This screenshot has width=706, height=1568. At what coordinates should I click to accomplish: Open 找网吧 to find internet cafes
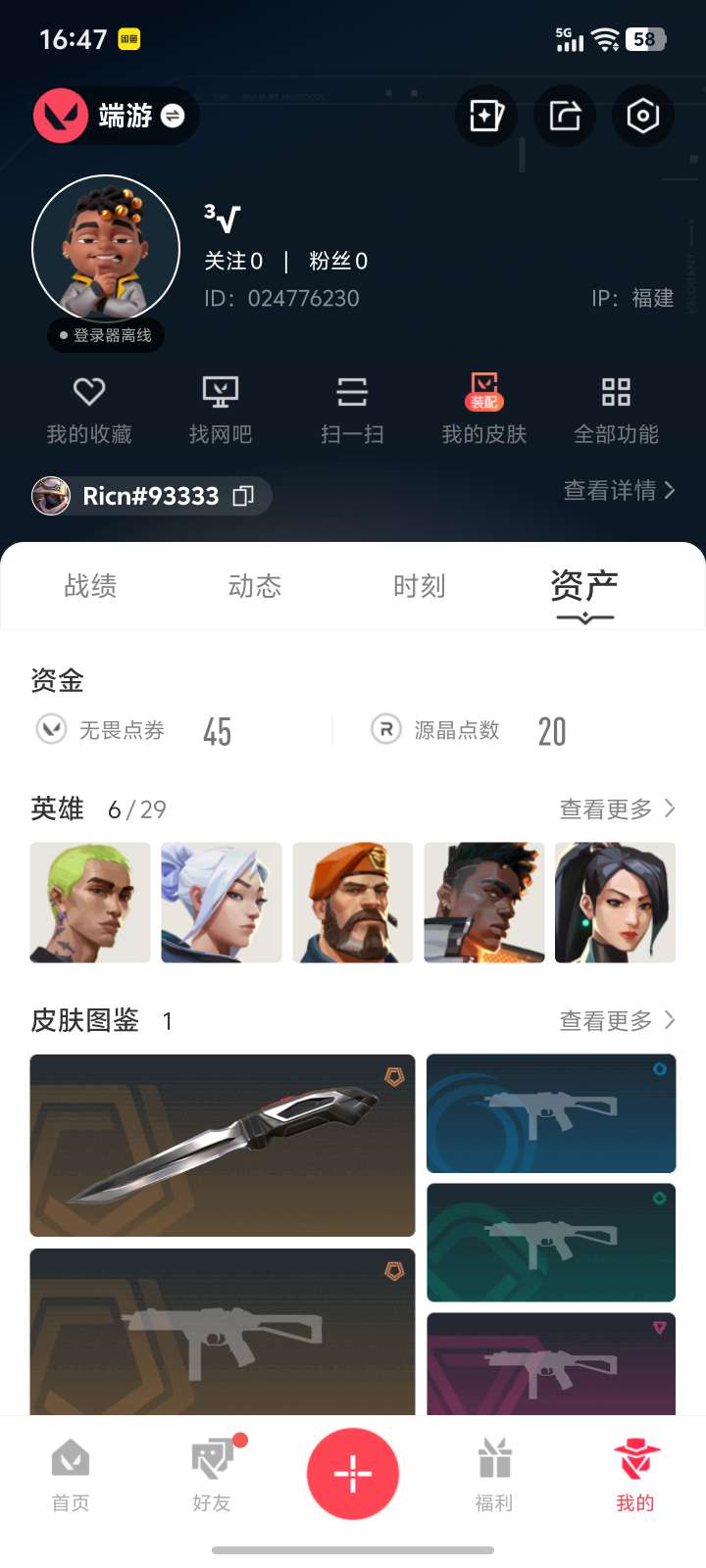click(221, 409)
